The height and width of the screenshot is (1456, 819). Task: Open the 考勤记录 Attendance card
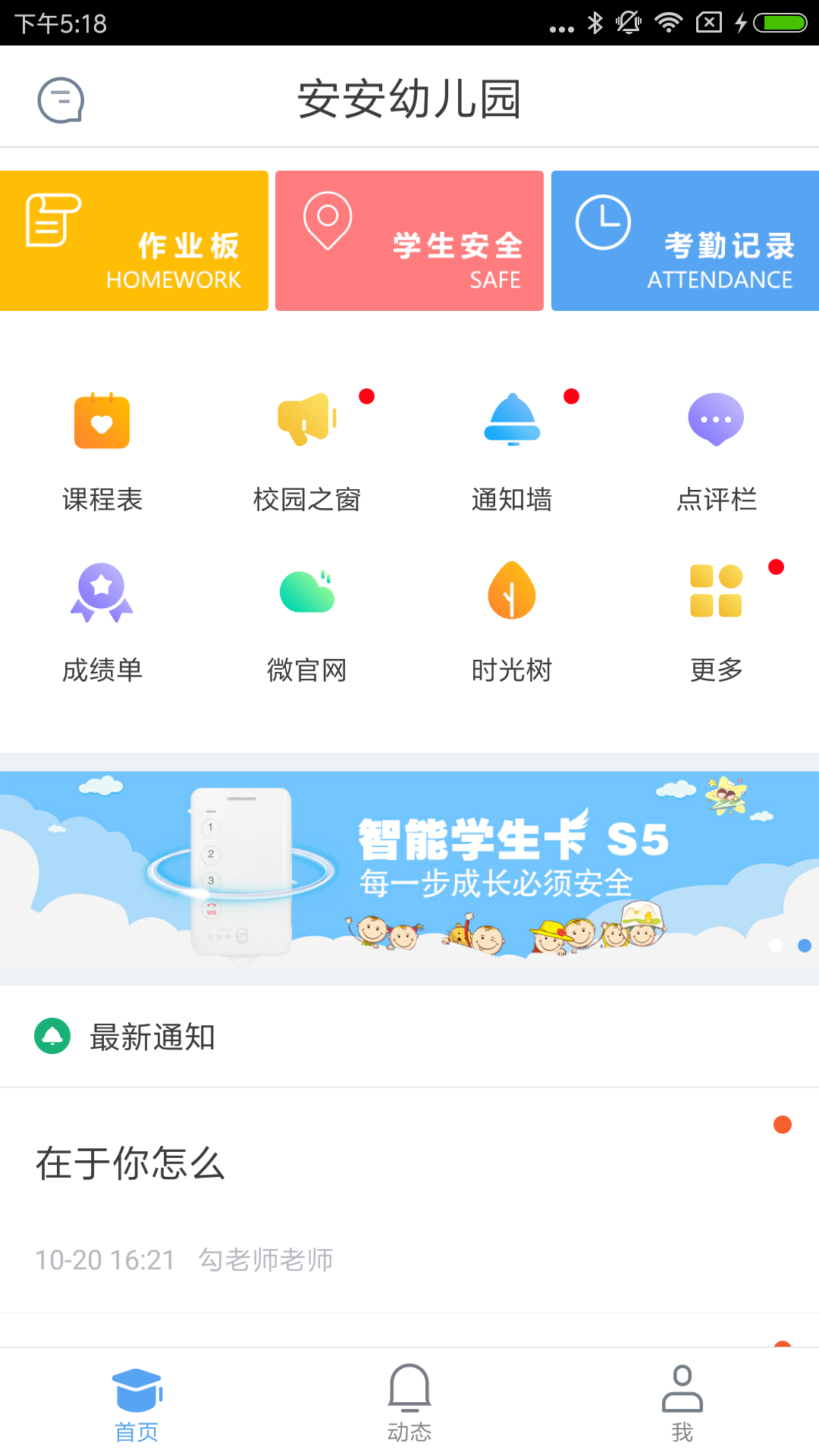(x=685, y=241)
